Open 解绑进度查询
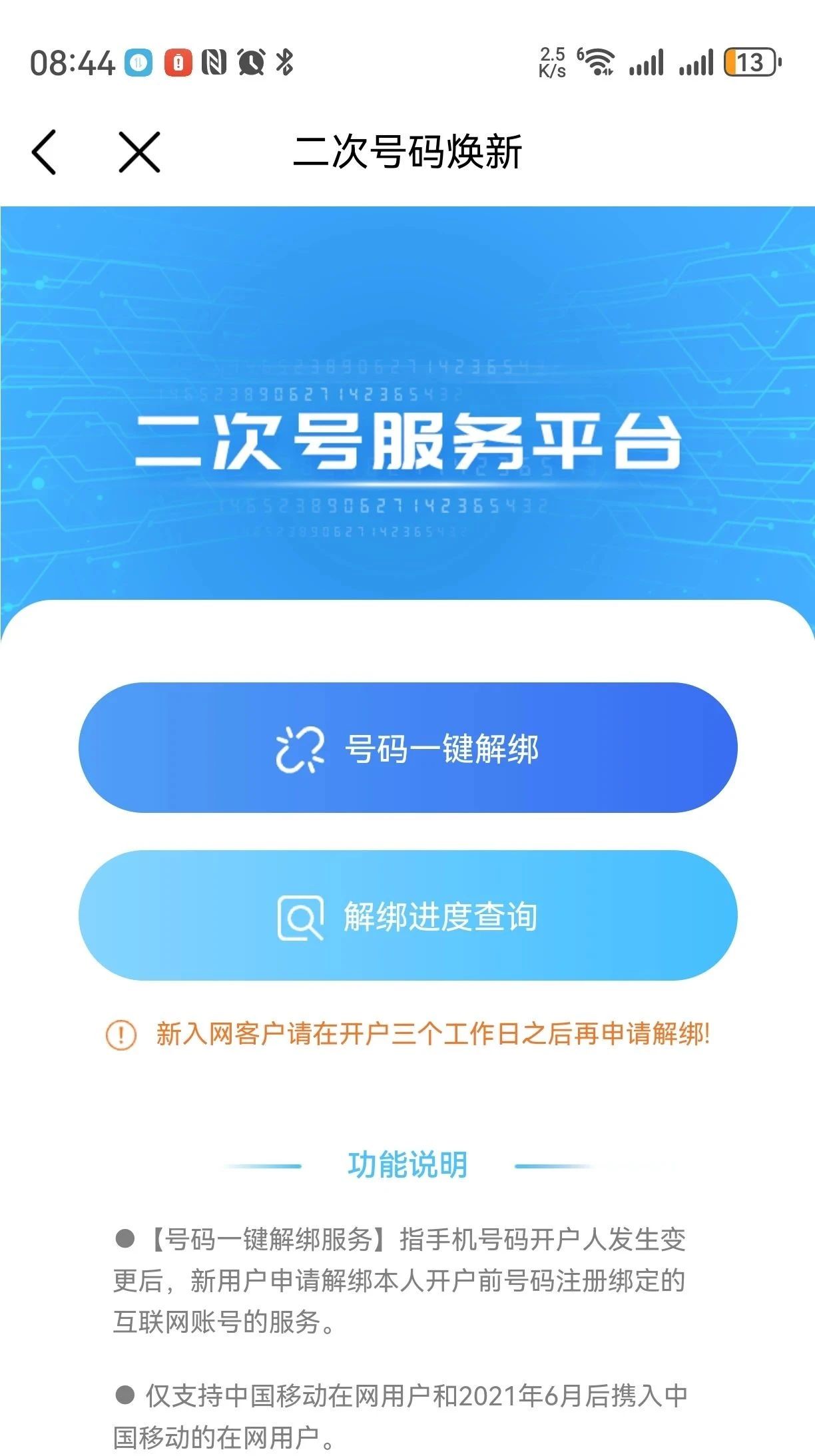The height and width of the screenshot is (1456, 815). [407, 915]
